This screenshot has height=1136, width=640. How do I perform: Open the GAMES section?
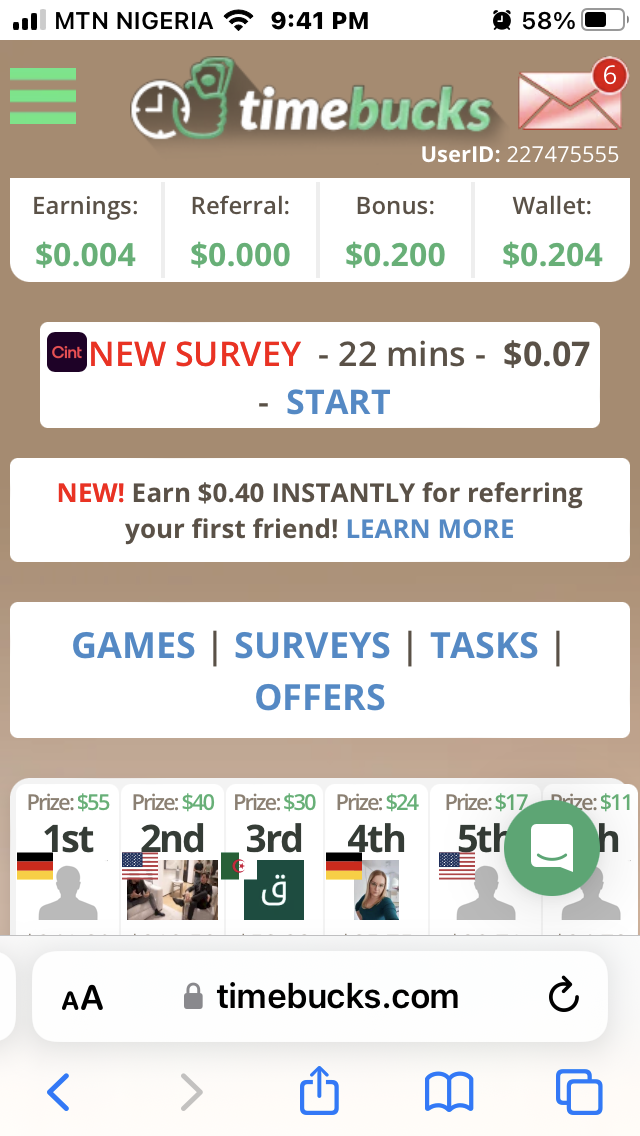tap(134, 645)
